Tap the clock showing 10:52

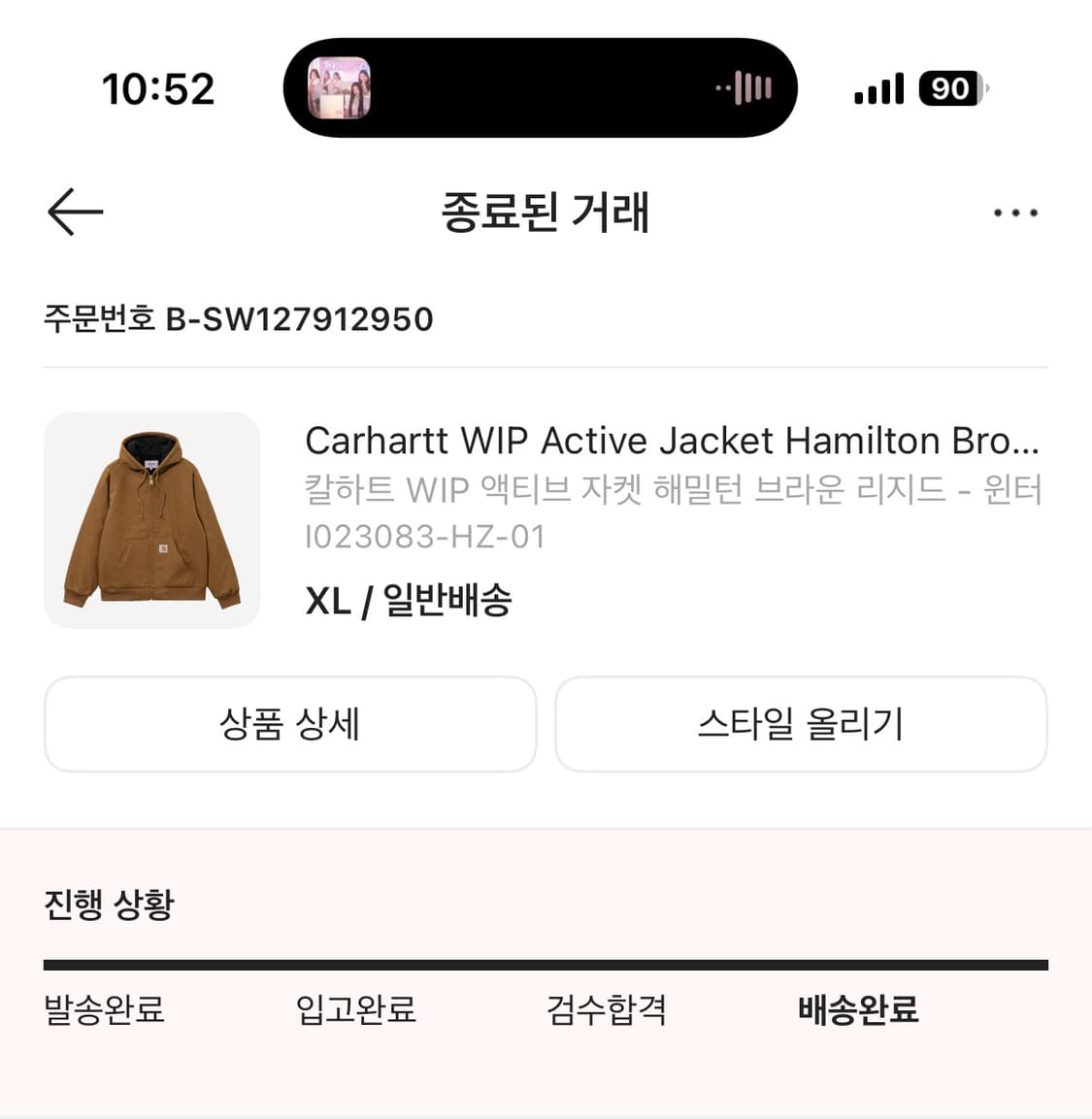(158, 88)
